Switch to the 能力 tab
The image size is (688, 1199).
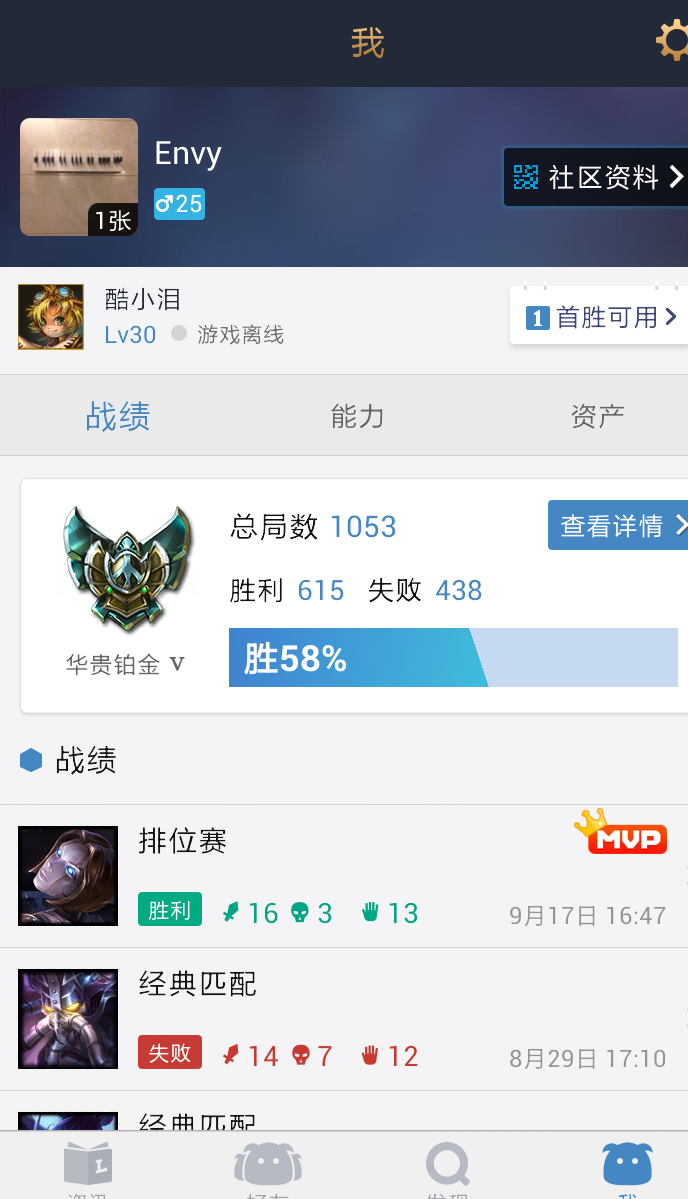click(x=357, y=416)
